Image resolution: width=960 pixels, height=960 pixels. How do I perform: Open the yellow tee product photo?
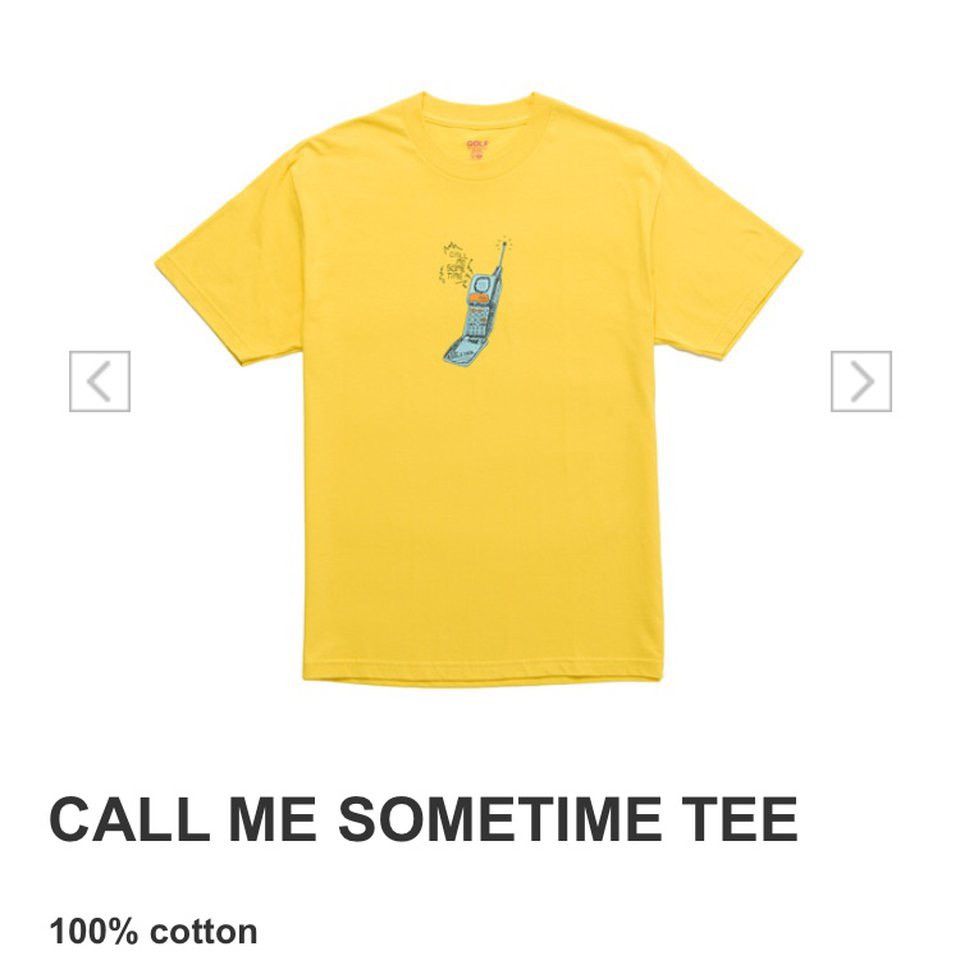click(x=480, y=400)
